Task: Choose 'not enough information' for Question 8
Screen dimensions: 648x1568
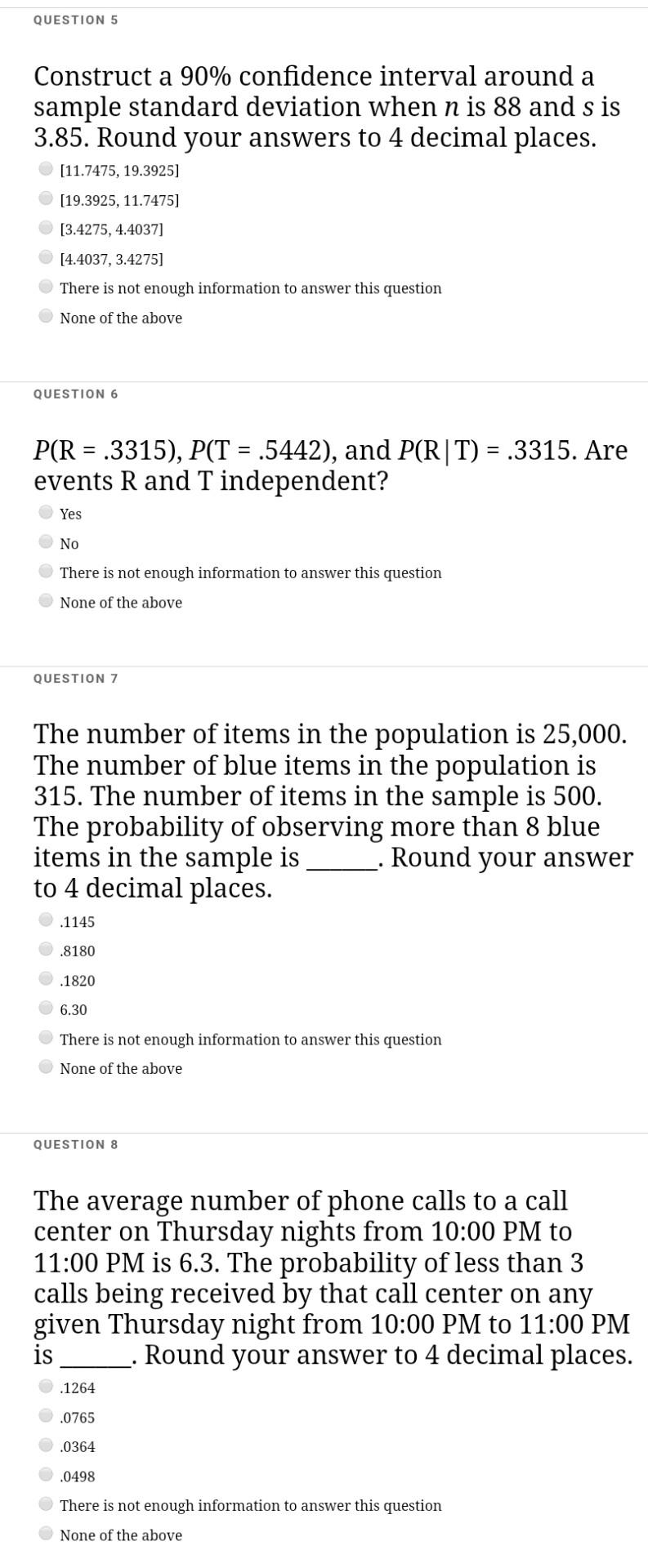Action: coord(46,1502)
